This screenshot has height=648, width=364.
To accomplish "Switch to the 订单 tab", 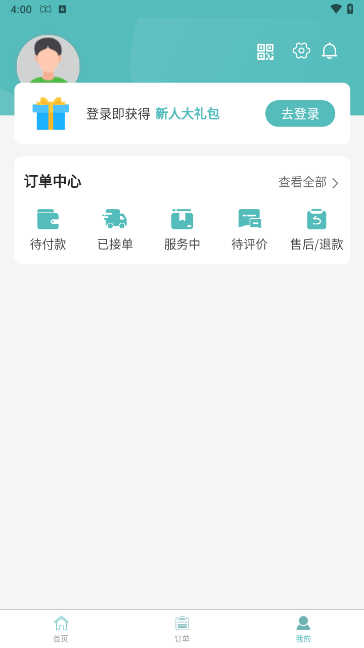I will click(x=182, y=629).
